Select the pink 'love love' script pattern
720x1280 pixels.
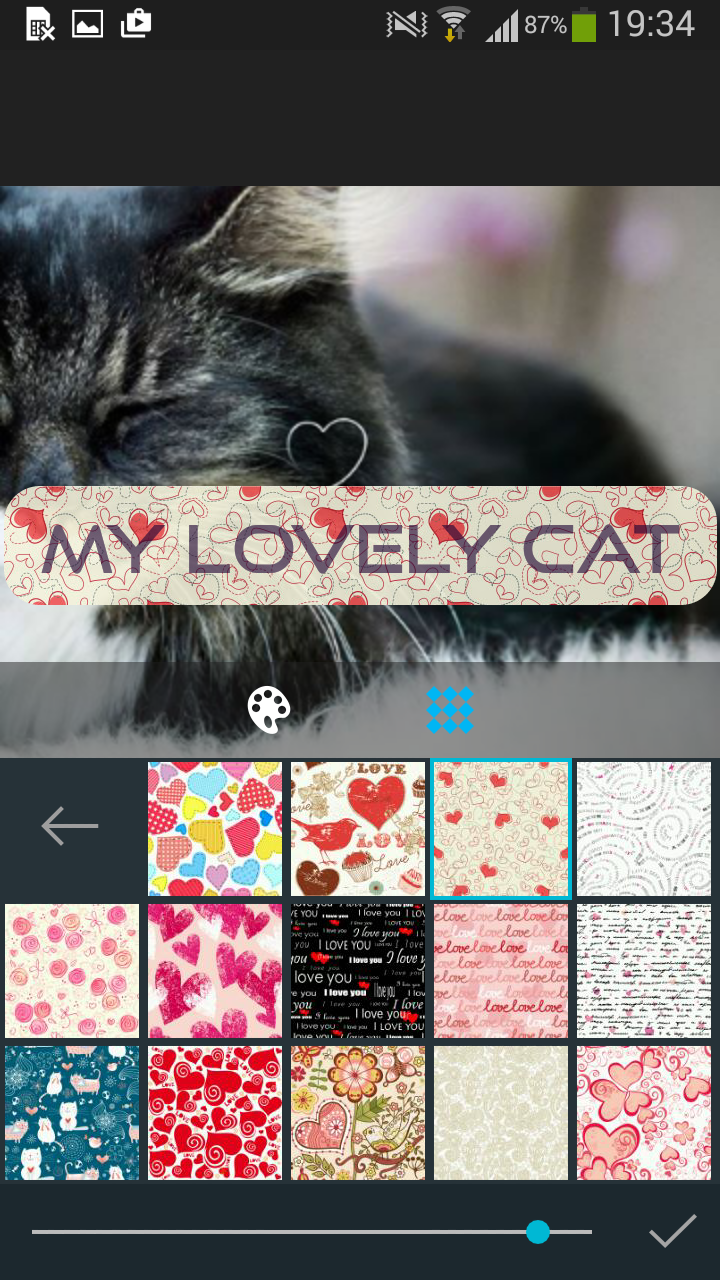(501, 971)
